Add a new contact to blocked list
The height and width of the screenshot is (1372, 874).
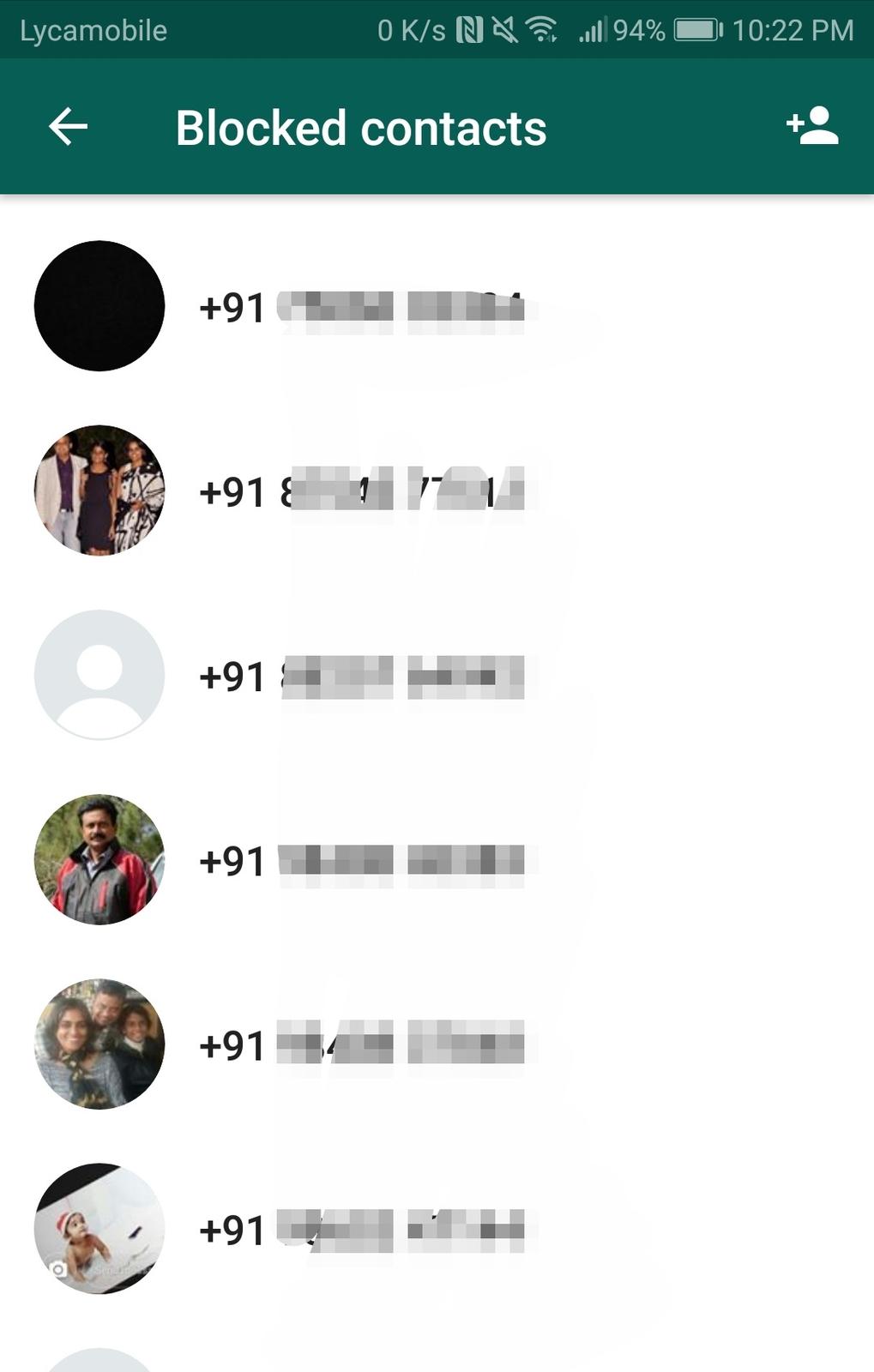pos(811,127)
